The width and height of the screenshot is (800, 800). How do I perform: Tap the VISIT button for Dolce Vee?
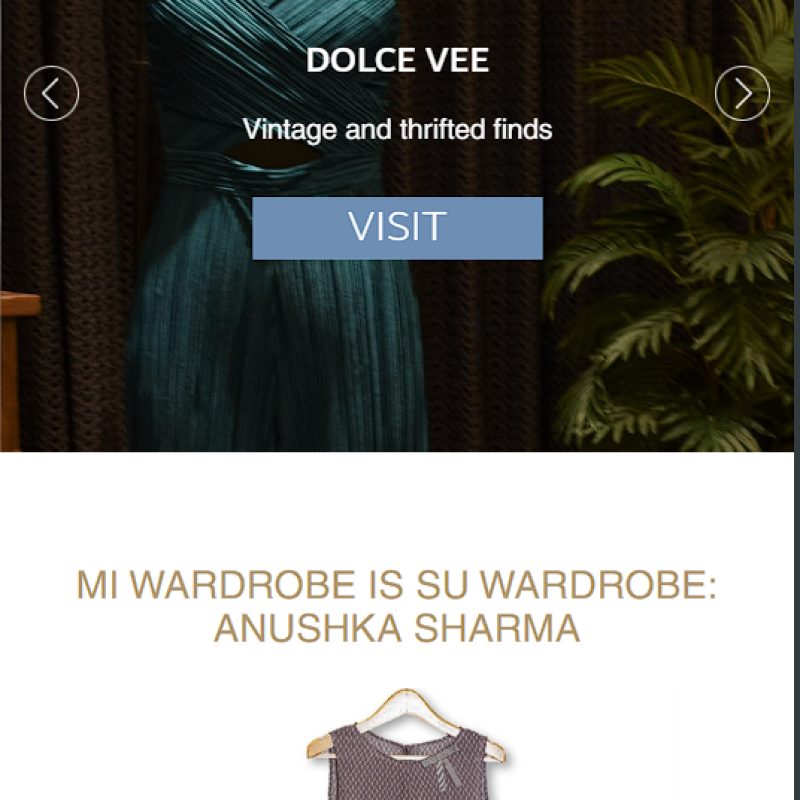tap(397, 228)
